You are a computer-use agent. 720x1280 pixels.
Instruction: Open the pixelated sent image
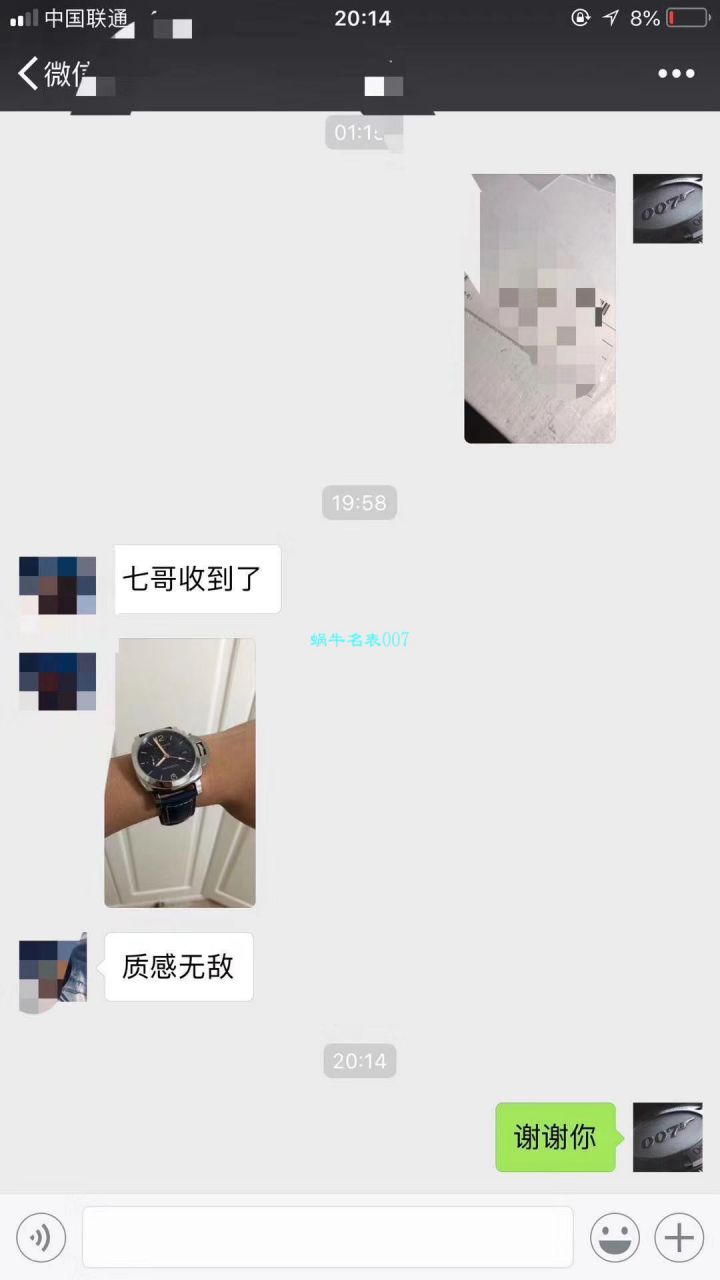[540, 308]
